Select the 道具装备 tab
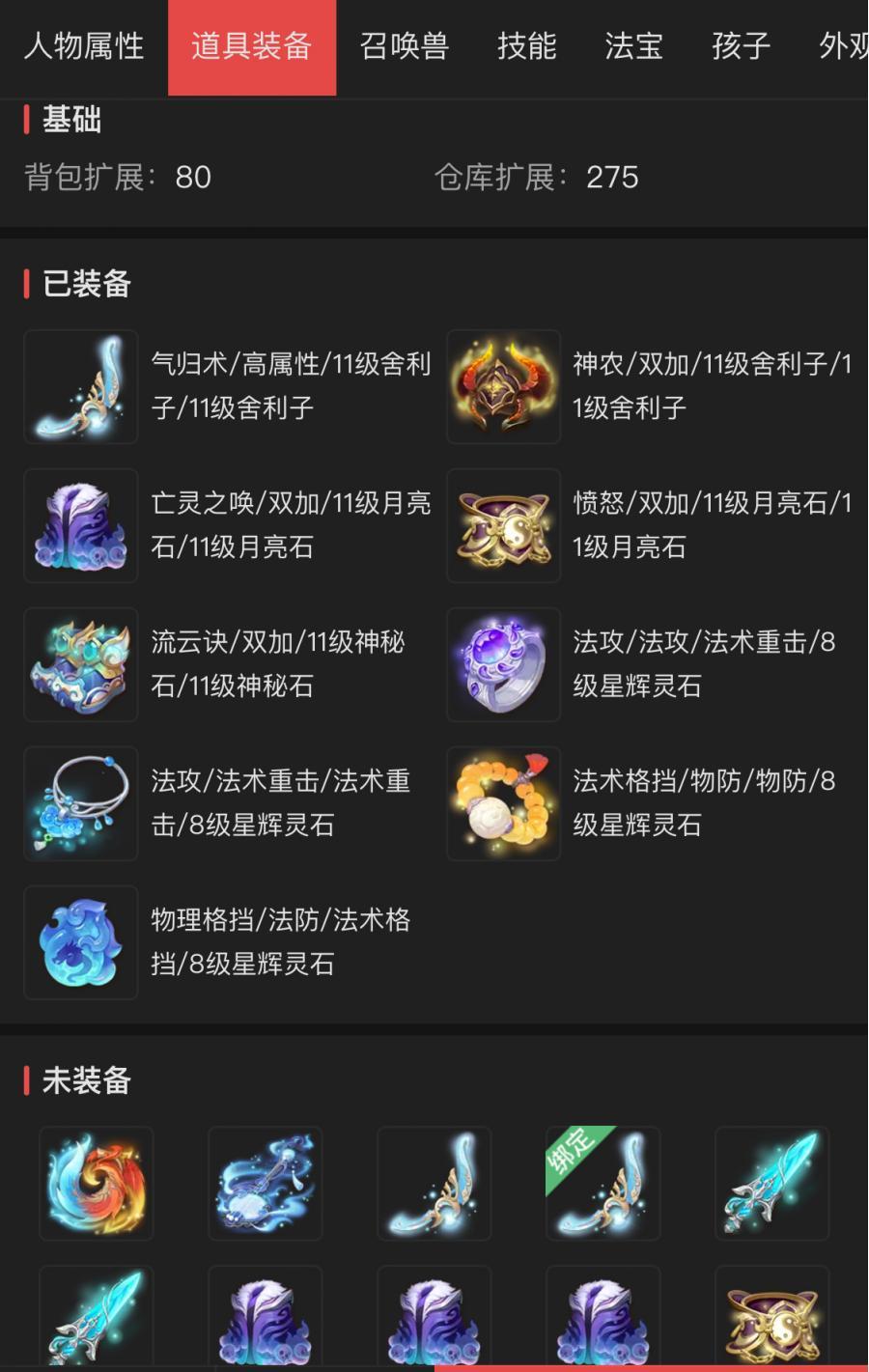Image resolution: width=869 pixels, height=1372 pixels. (251, 46)
